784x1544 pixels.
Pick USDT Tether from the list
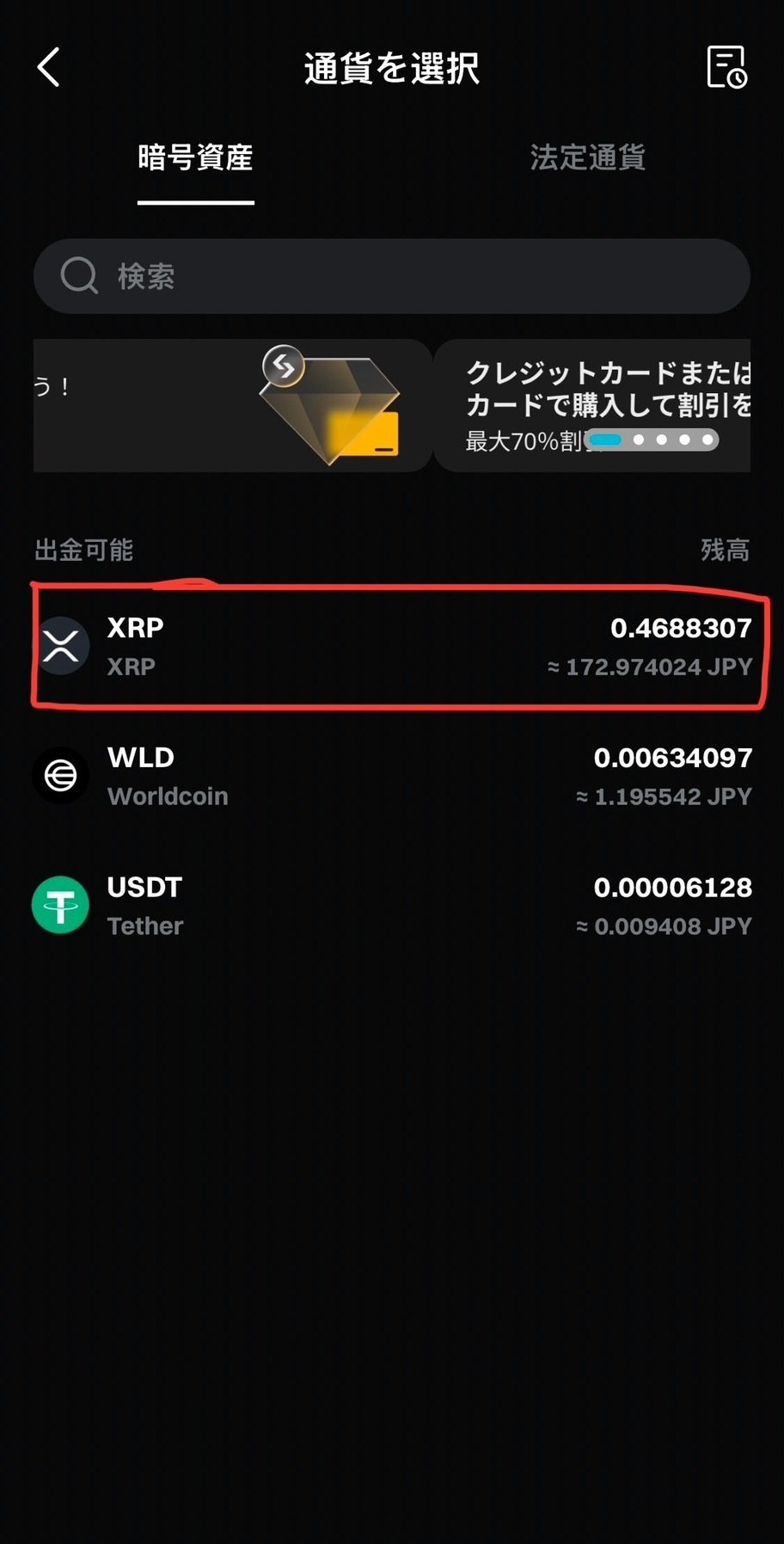coord(392,906)
